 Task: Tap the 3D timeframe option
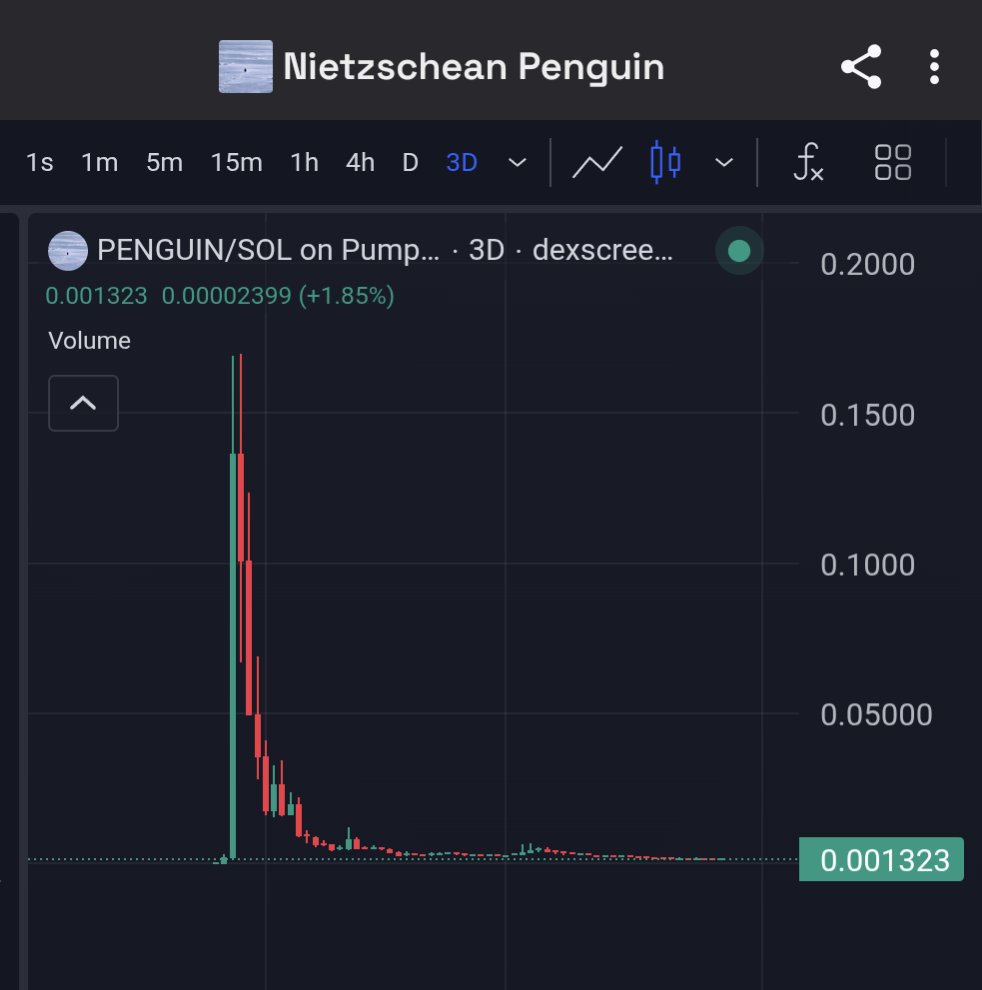click(x=462, y=163)
